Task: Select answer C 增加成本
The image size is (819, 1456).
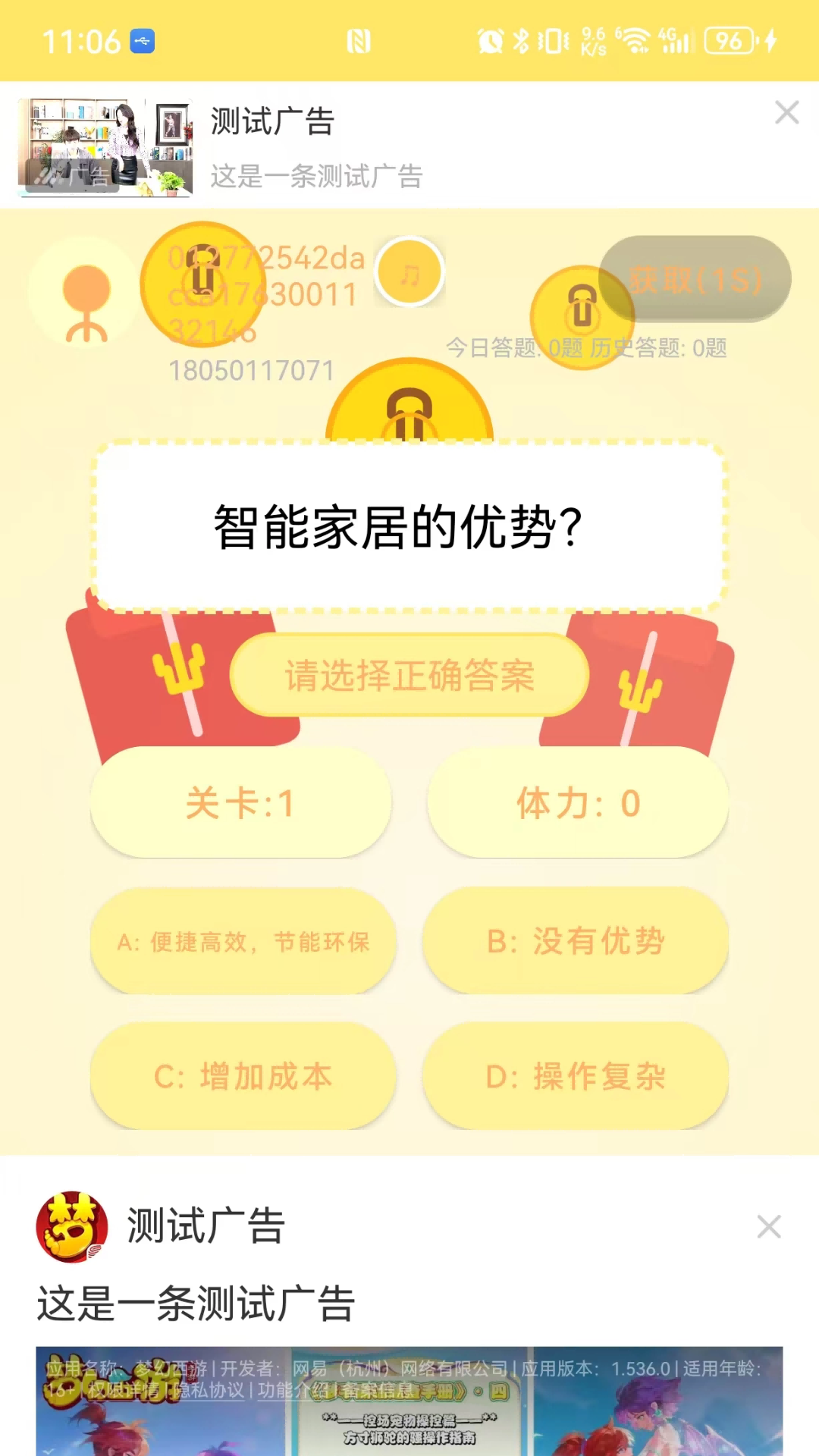Action: click(243, 1076)
